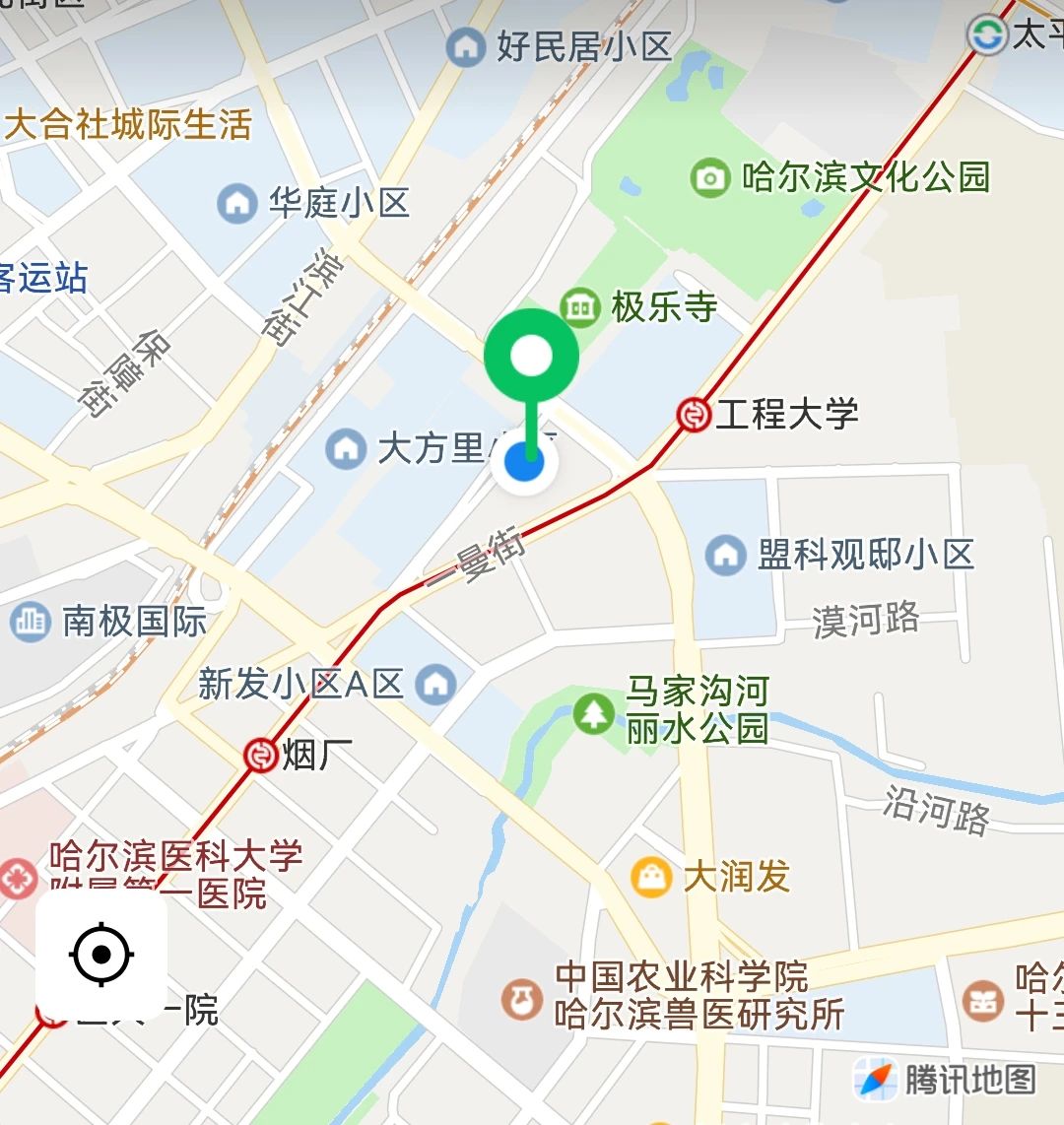Open 盟科观邸小区 marker

point(725,555)
